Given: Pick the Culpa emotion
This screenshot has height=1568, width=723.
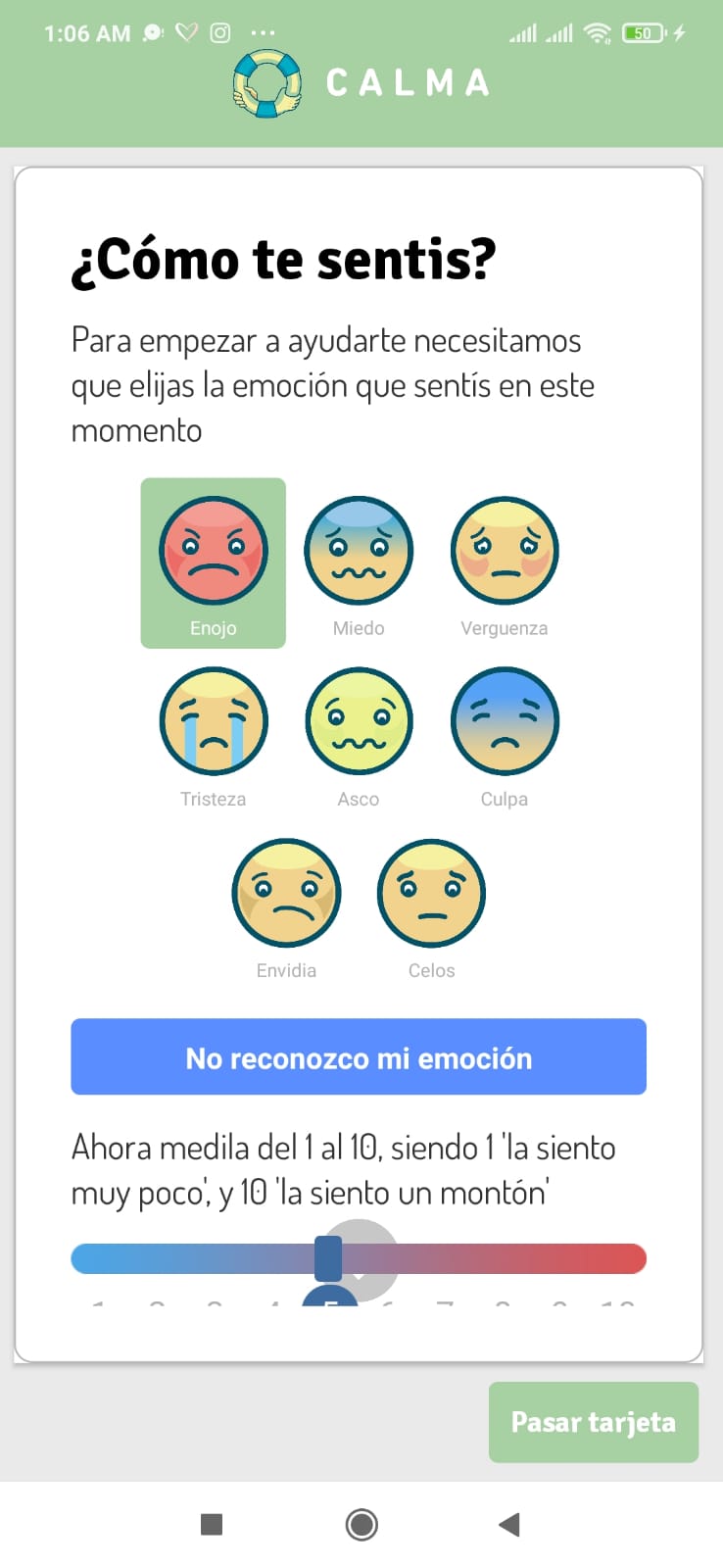Looking at the screenshot, I should coord(505,722).
